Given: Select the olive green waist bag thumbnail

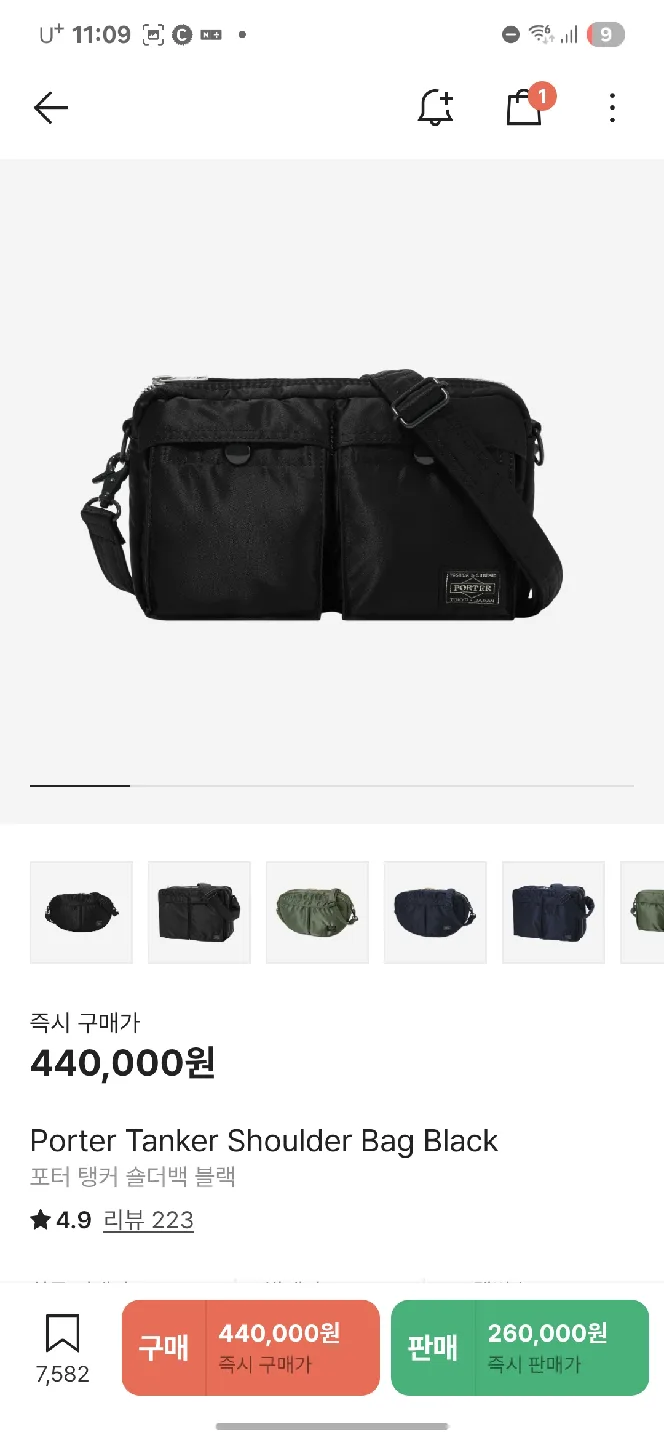Looking at the screenshot, I should pyautogui.click(x=317, y=912).
